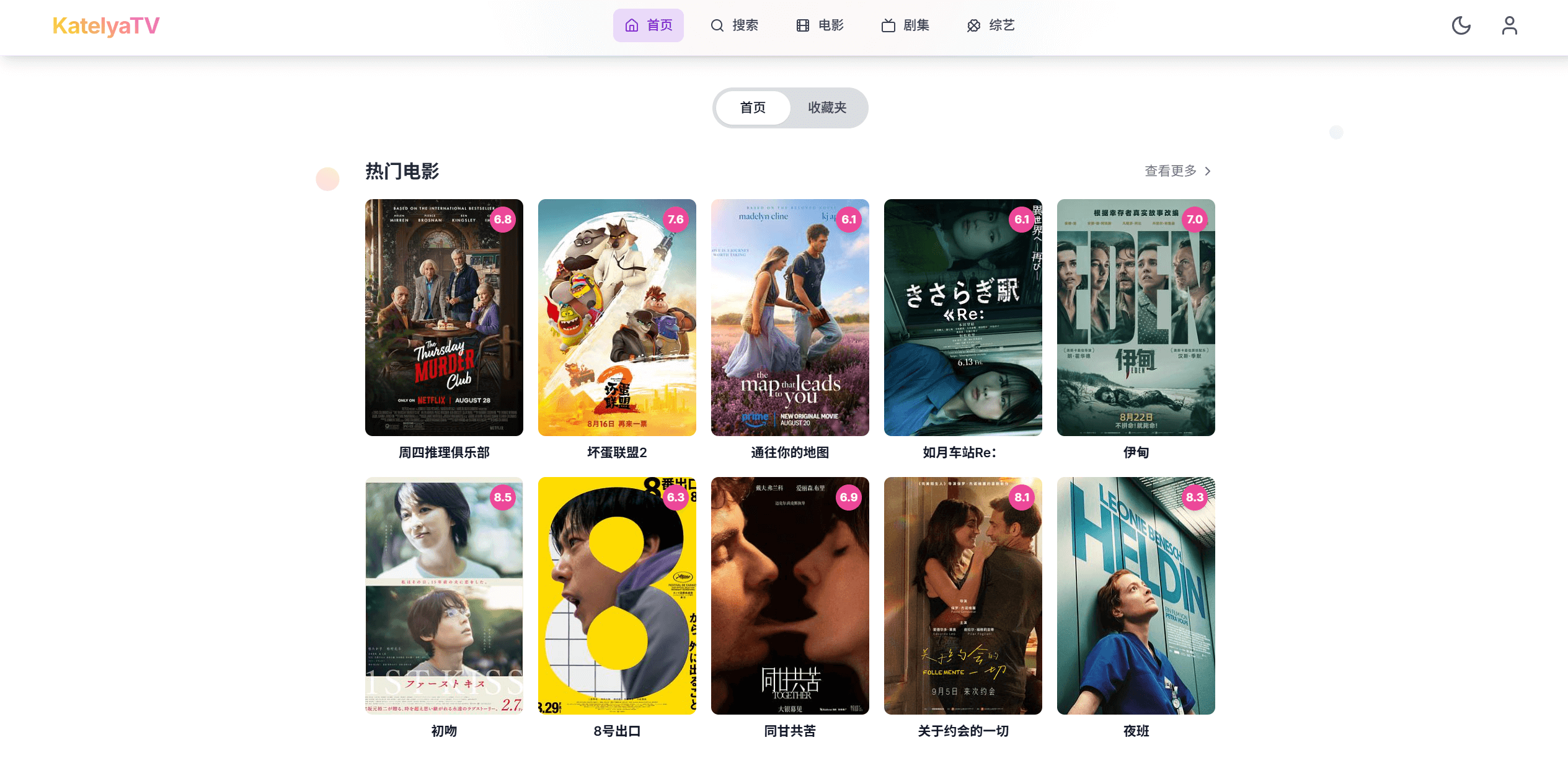Open the 如月车站Re: card
Viewport: 1568px width, 763px height.
point(963,318)
